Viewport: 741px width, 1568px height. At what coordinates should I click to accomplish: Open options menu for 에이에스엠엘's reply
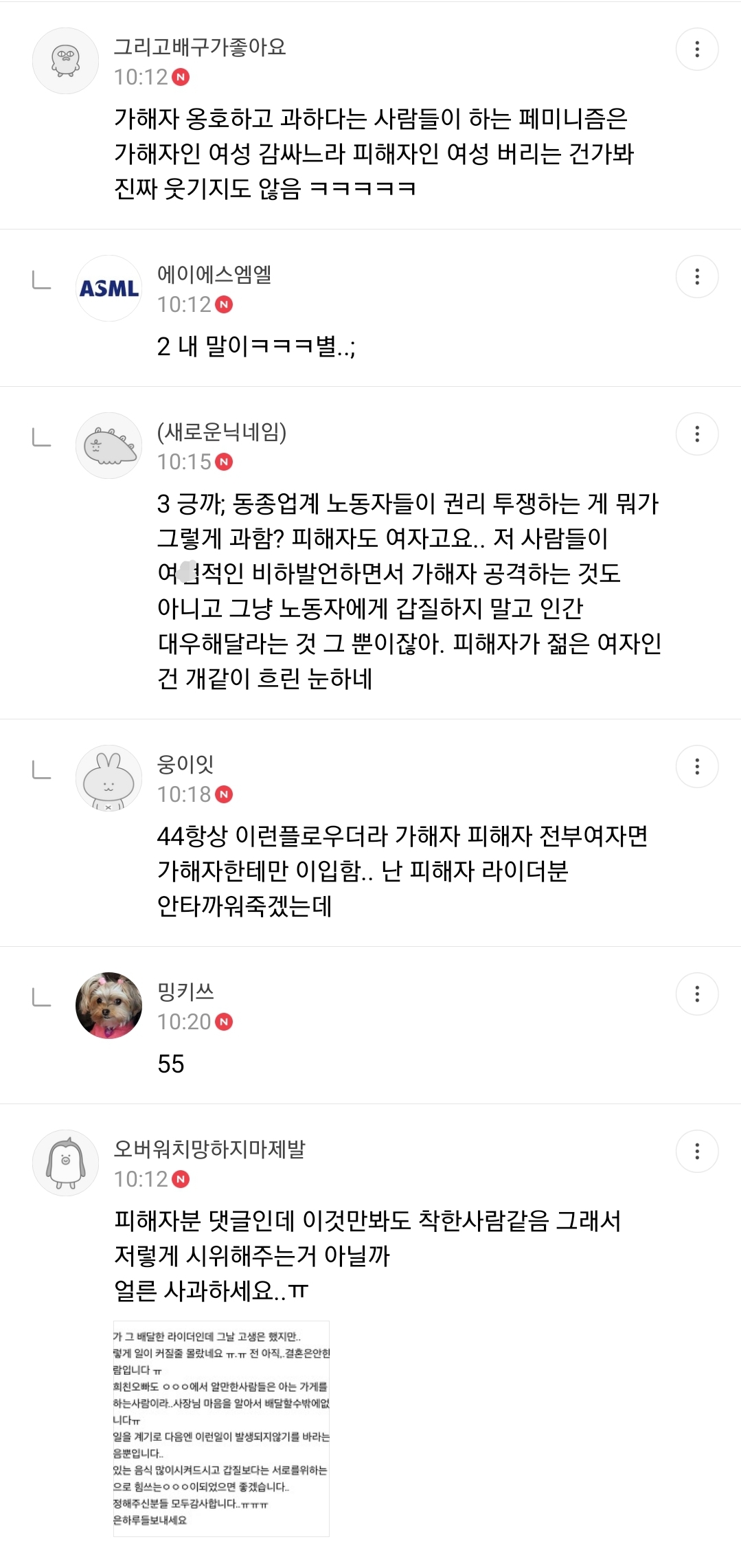[697, 276]
